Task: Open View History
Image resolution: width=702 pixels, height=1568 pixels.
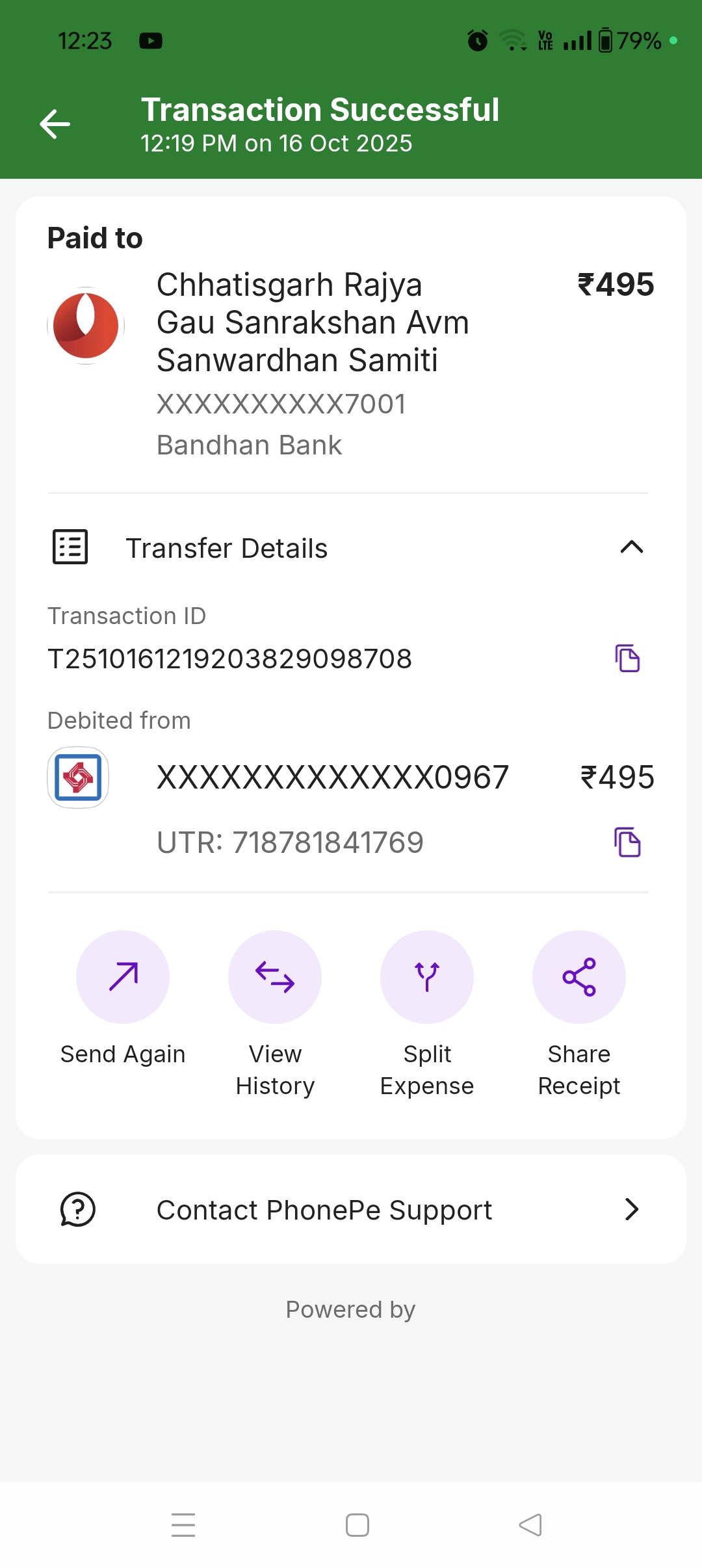Action: point(275,977)
